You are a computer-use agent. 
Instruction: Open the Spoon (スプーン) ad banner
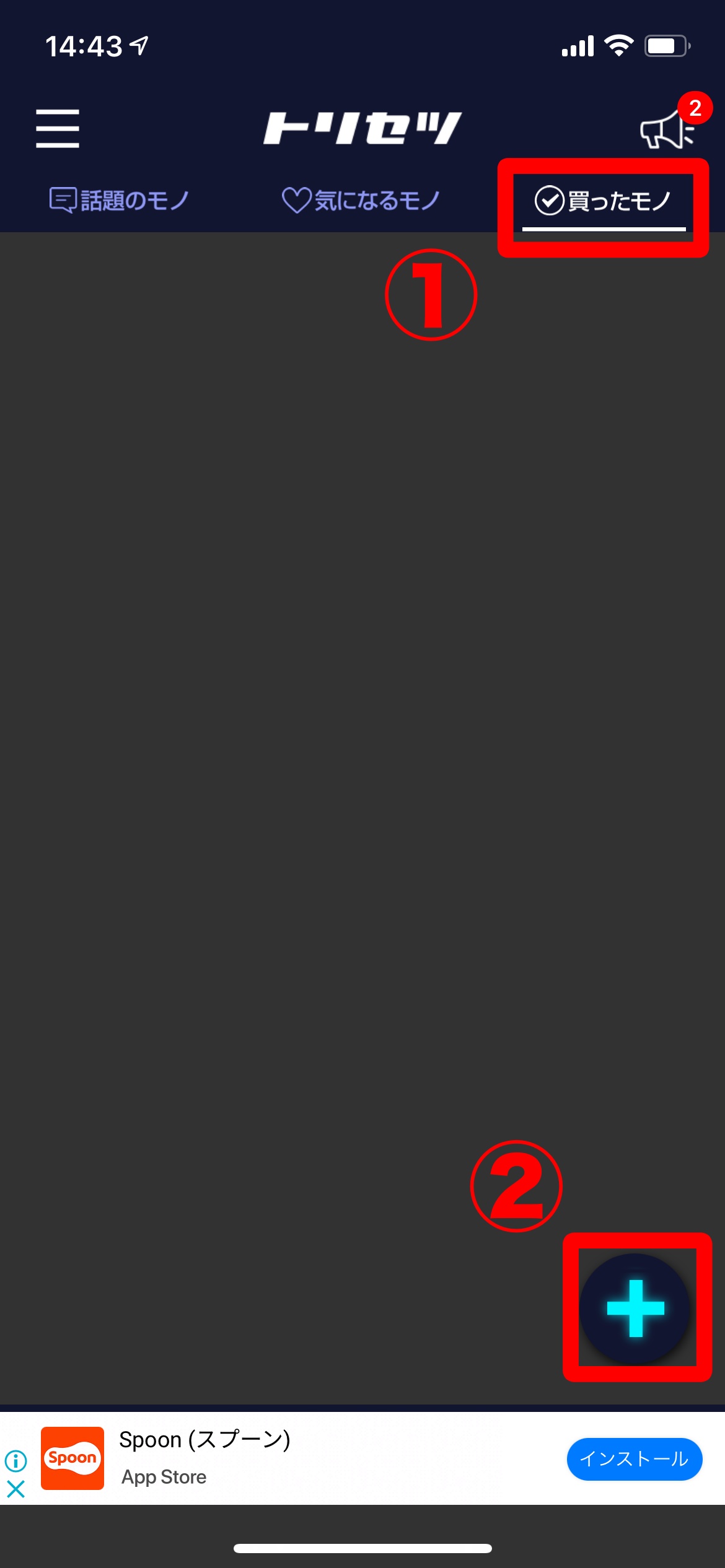pos(204,1458)
